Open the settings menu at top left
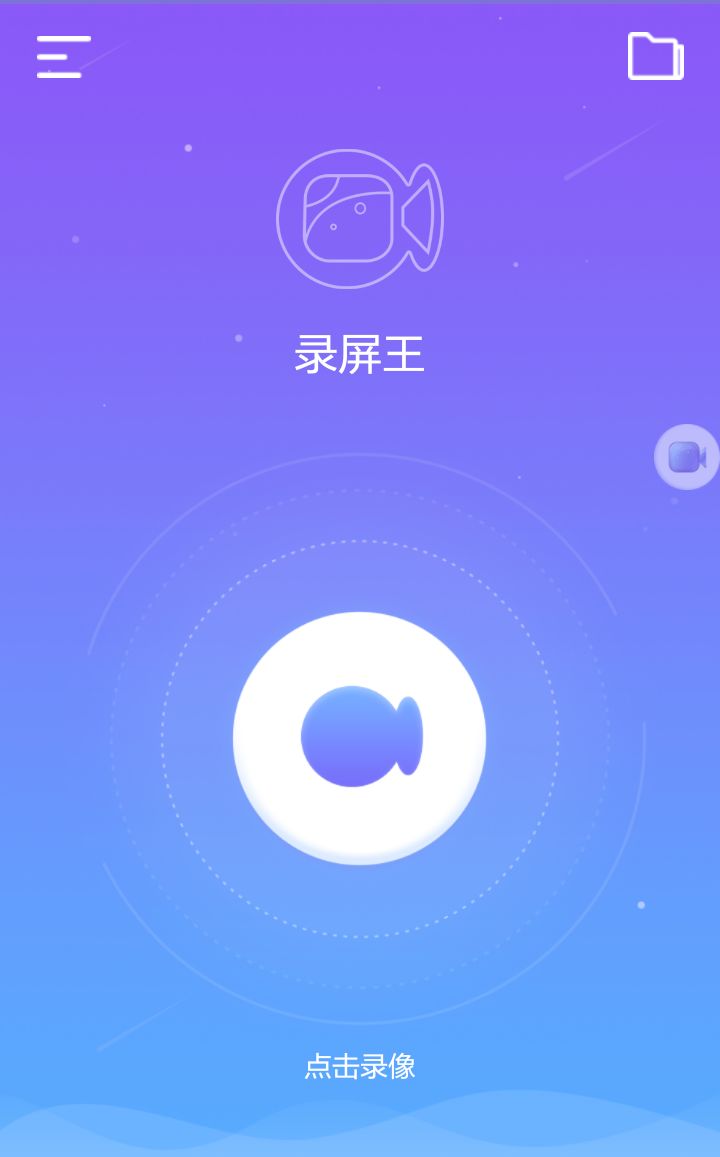The height and width of the screenshot is (1157, 720). pyautogui.click(x=63, y=58)
